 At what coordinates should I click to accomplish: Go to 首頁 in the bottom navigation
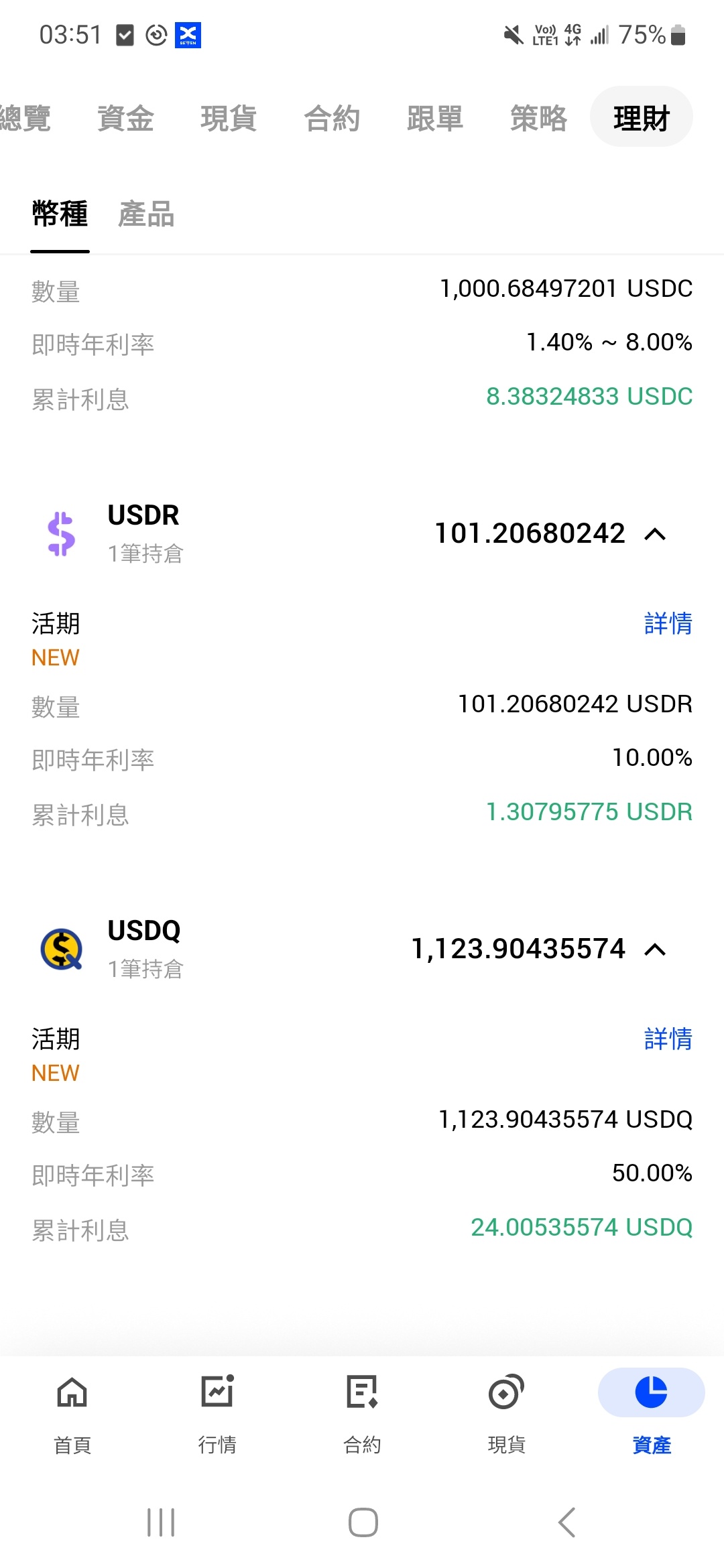tap(72, 1414)
